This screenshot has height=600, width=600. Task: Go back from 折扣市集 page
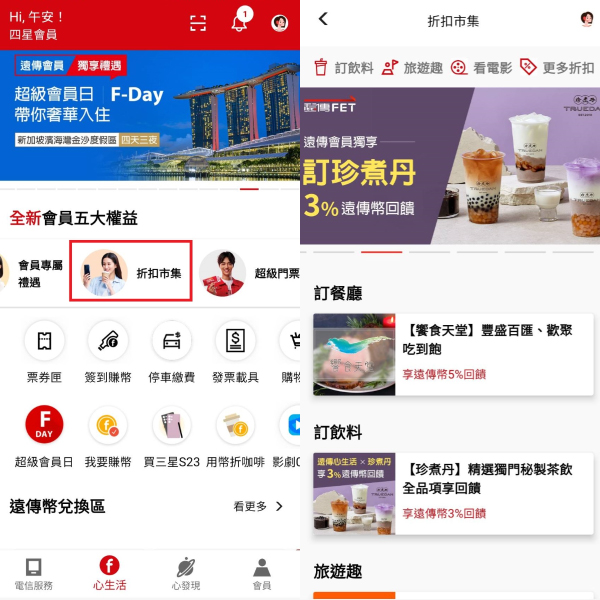click(x=322, y=19)
